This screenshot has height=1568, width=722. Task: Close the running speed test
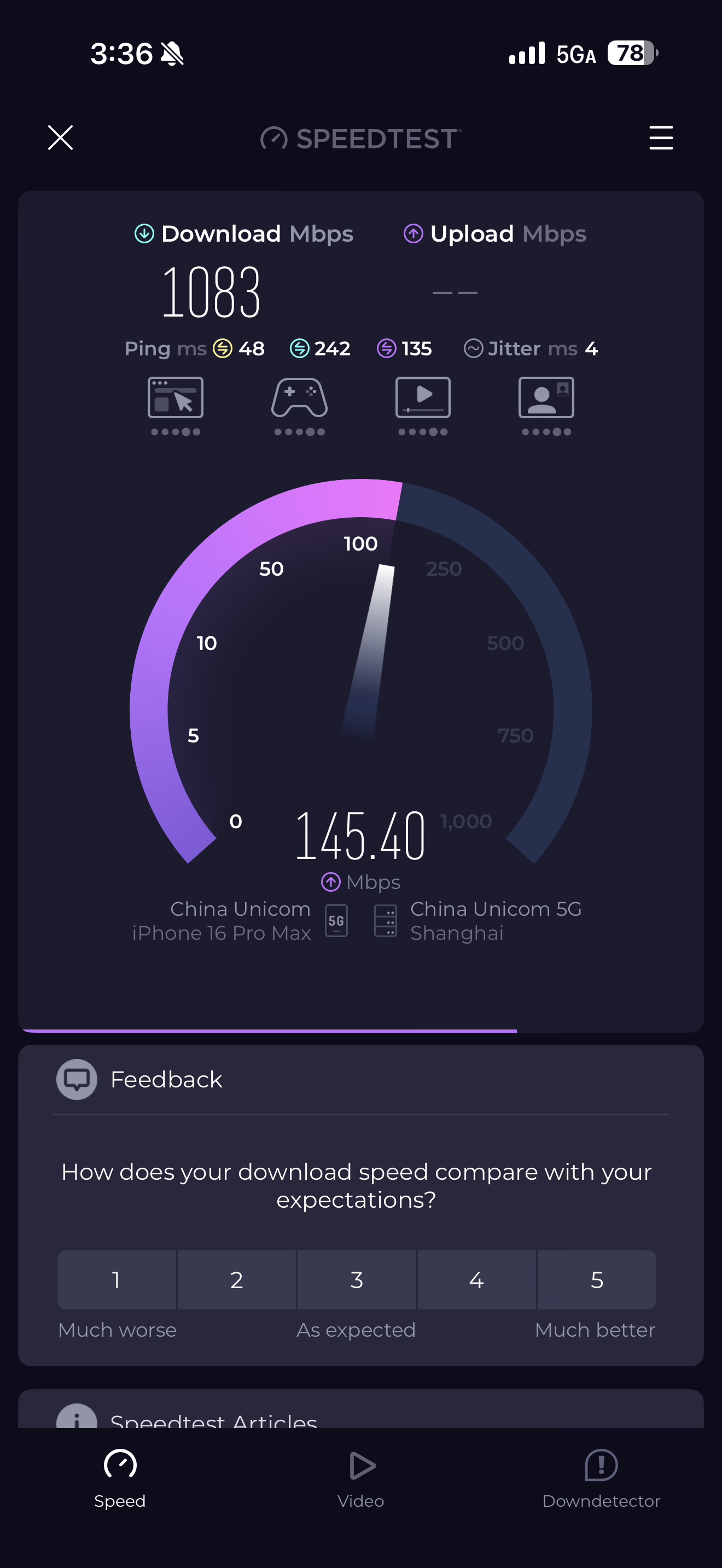pyautogui.click(x=60, y=138)
